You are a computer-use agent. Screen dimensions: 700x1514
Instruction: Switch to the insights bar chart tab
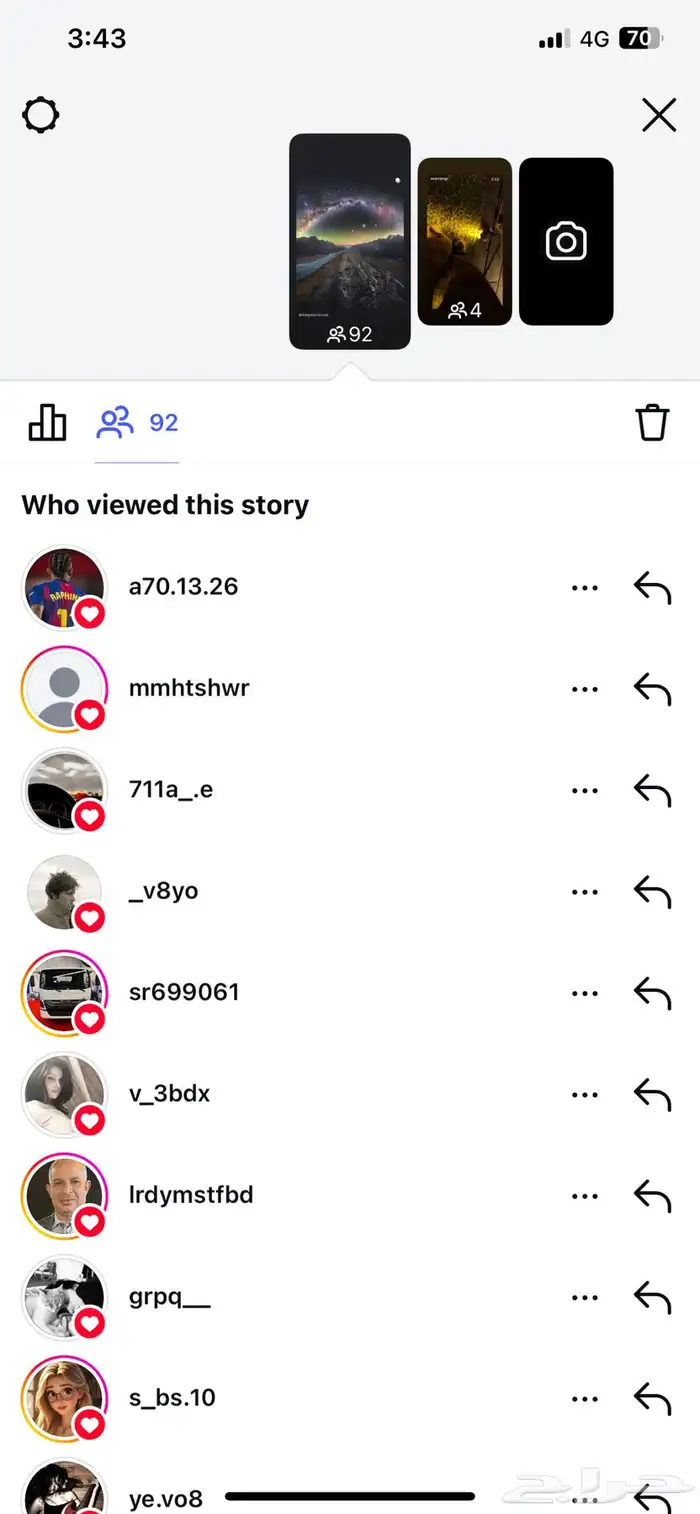point(47,423)
